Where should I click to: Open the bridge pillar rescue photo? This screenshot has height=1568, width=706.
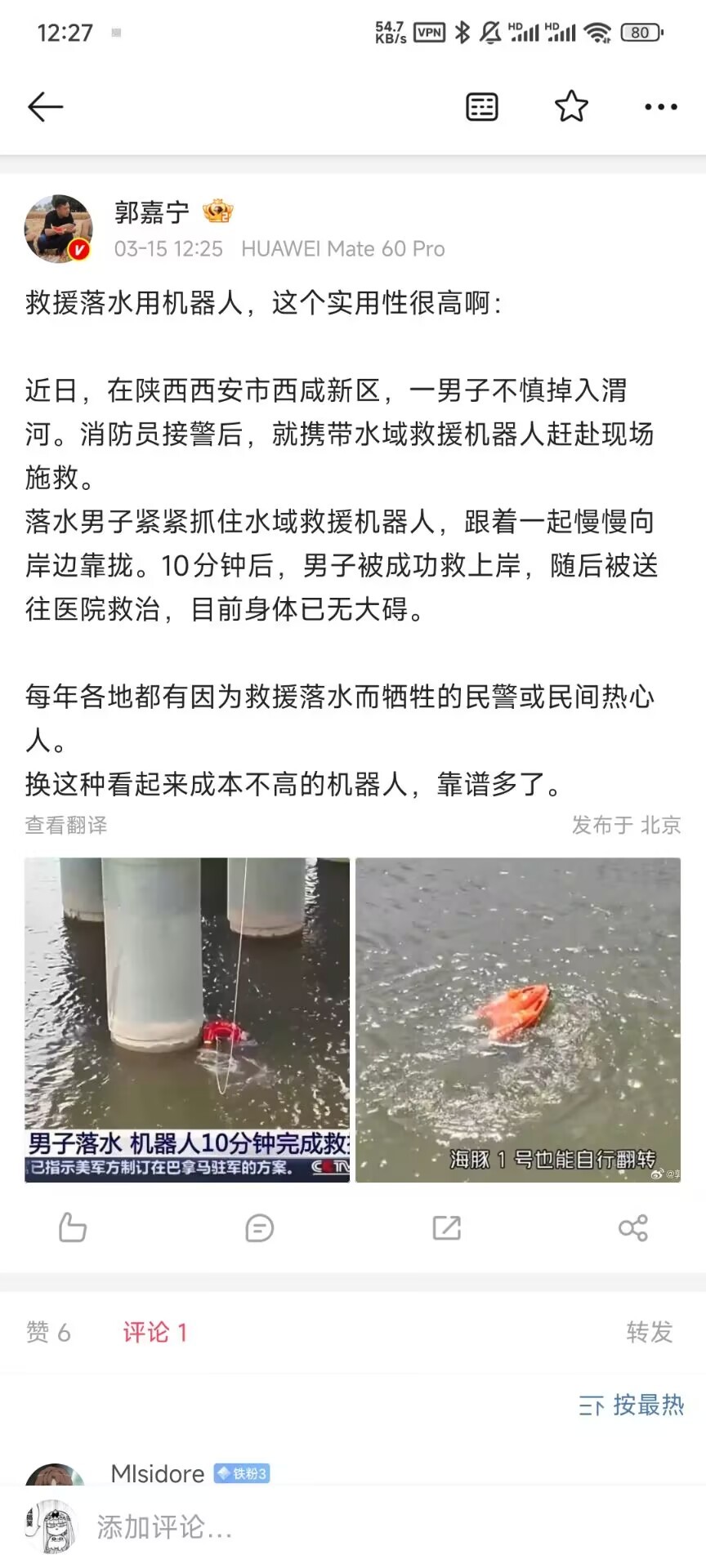pyautogui.click(x=187, y=1019)
